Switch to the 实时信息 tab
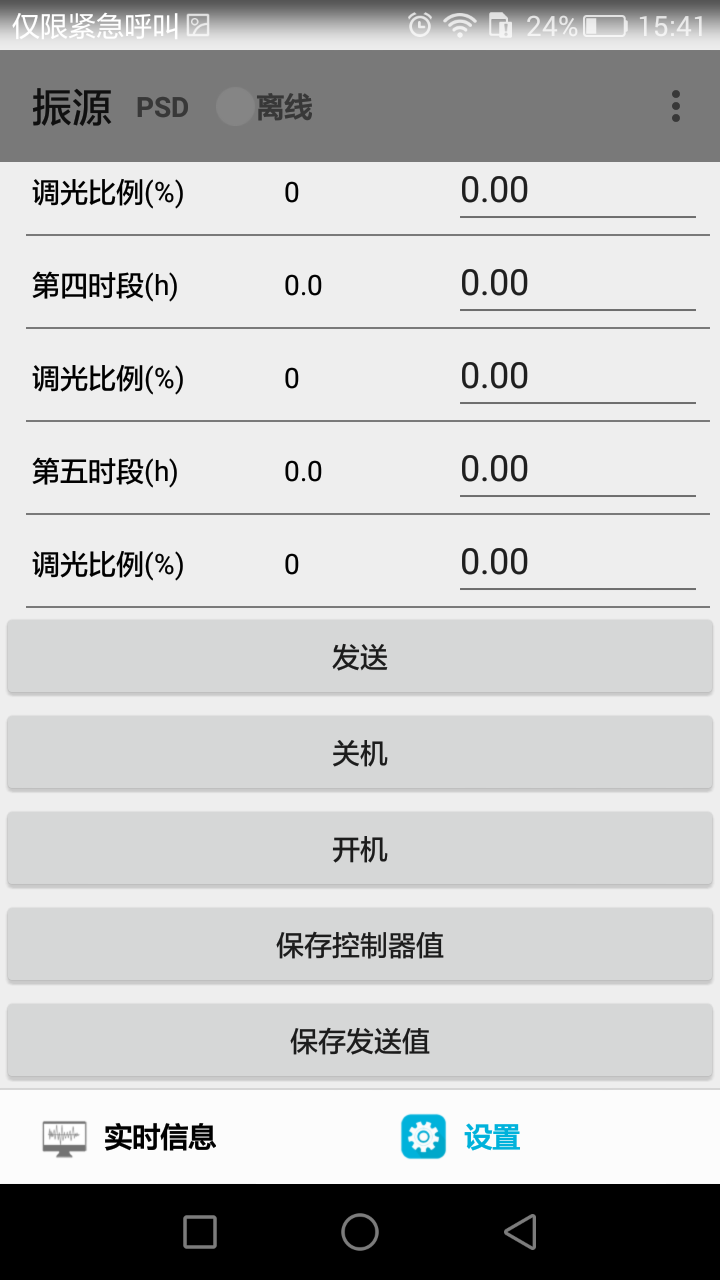 [130, 1137]
